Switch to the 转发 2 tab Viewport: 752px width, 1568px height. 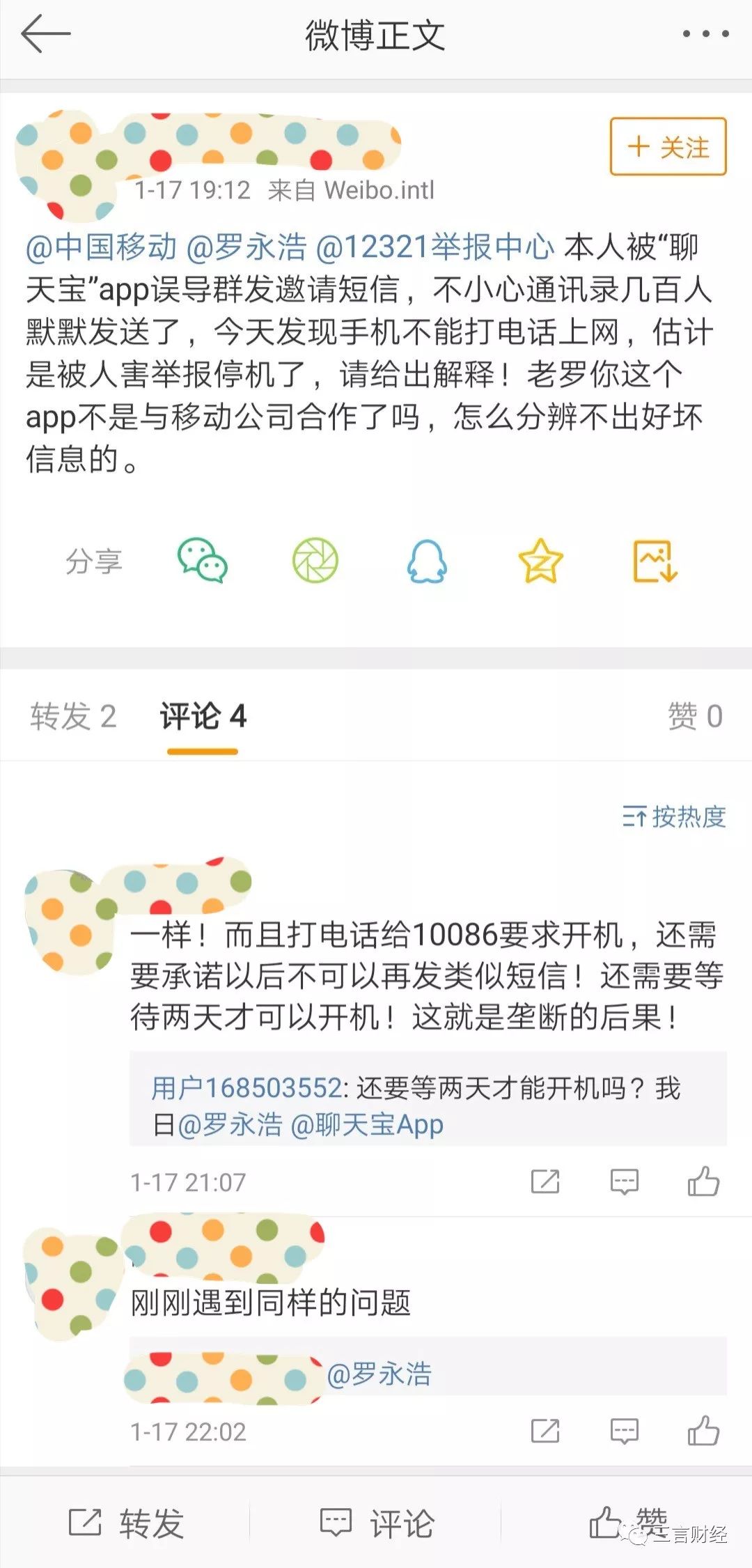pos(73,716)
